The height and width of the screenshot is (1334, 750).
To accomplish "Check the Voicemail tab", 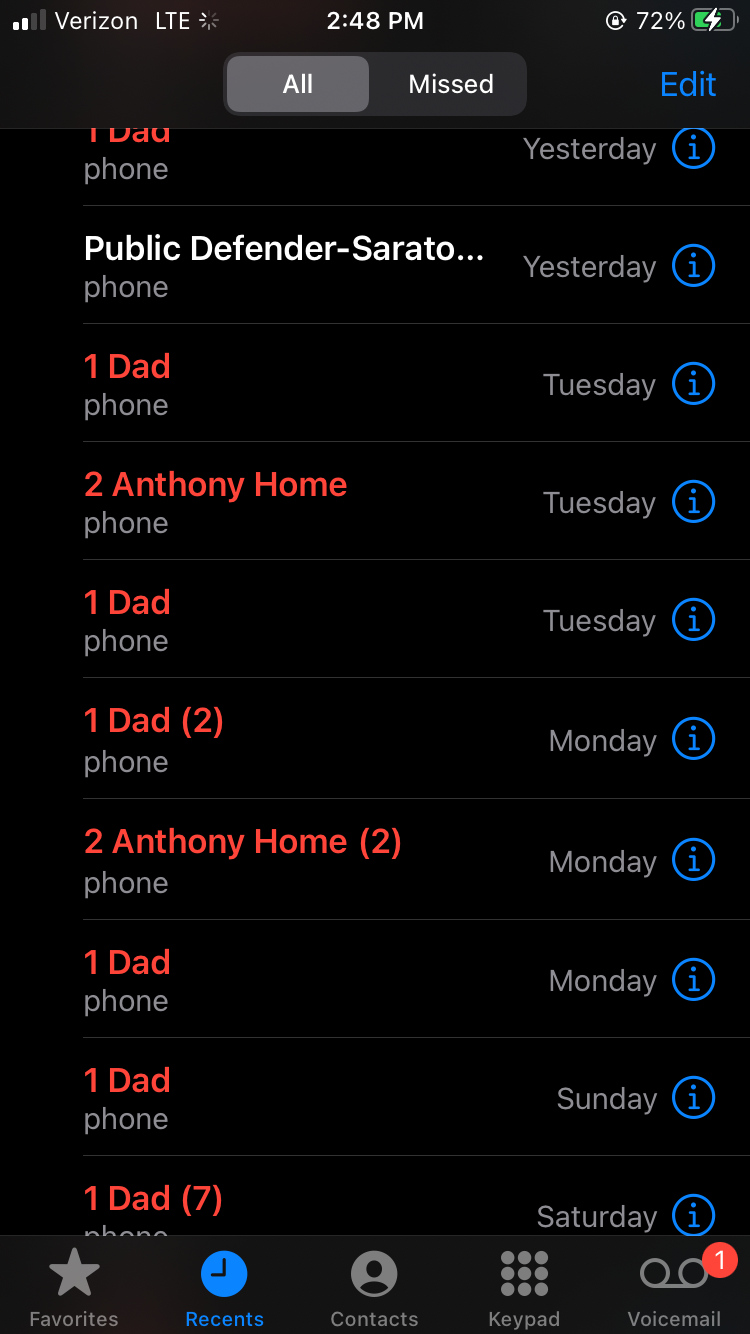I will coord(674,1288).
